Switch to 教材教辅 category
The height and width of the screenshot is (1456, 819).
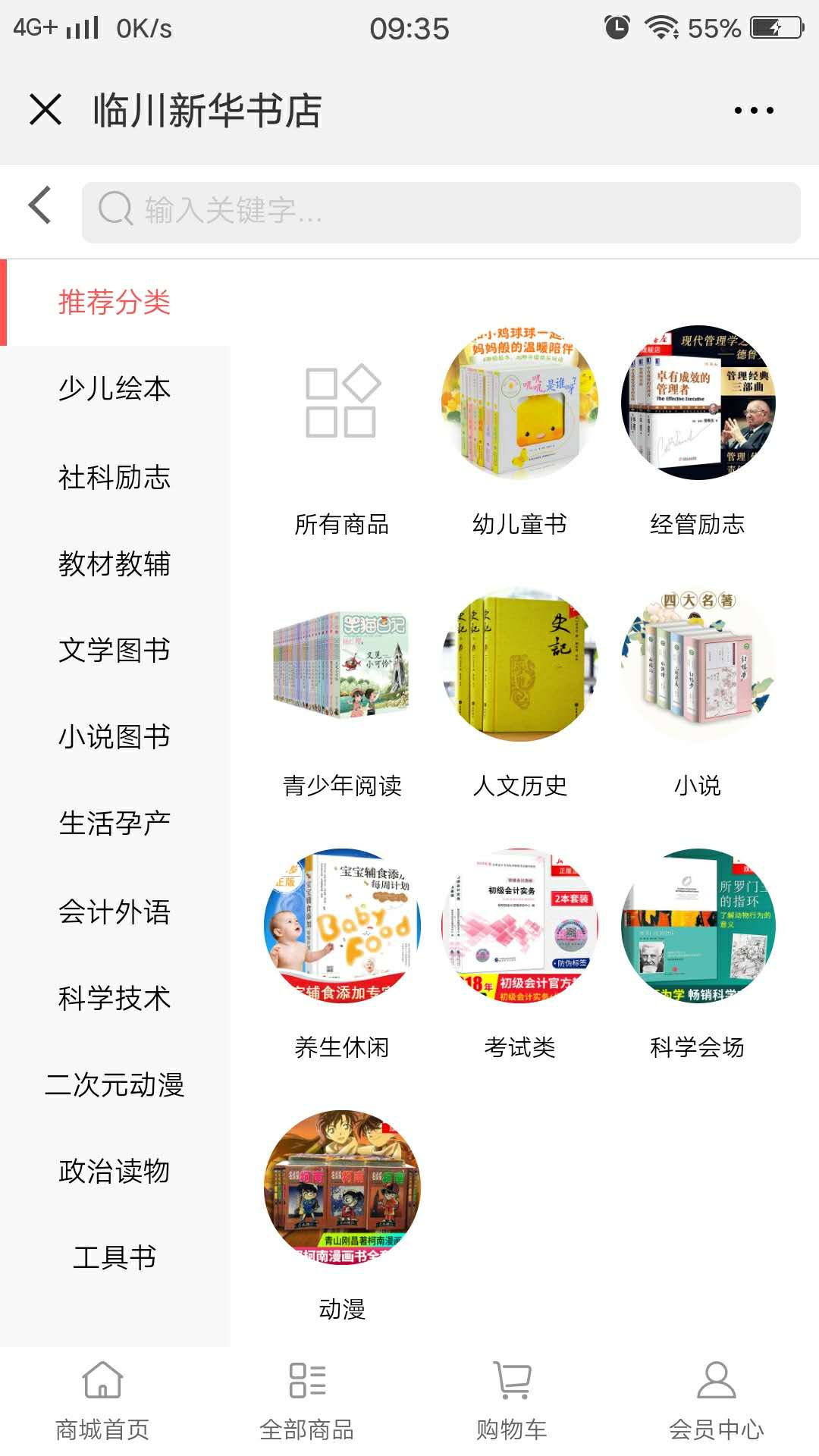115,564
